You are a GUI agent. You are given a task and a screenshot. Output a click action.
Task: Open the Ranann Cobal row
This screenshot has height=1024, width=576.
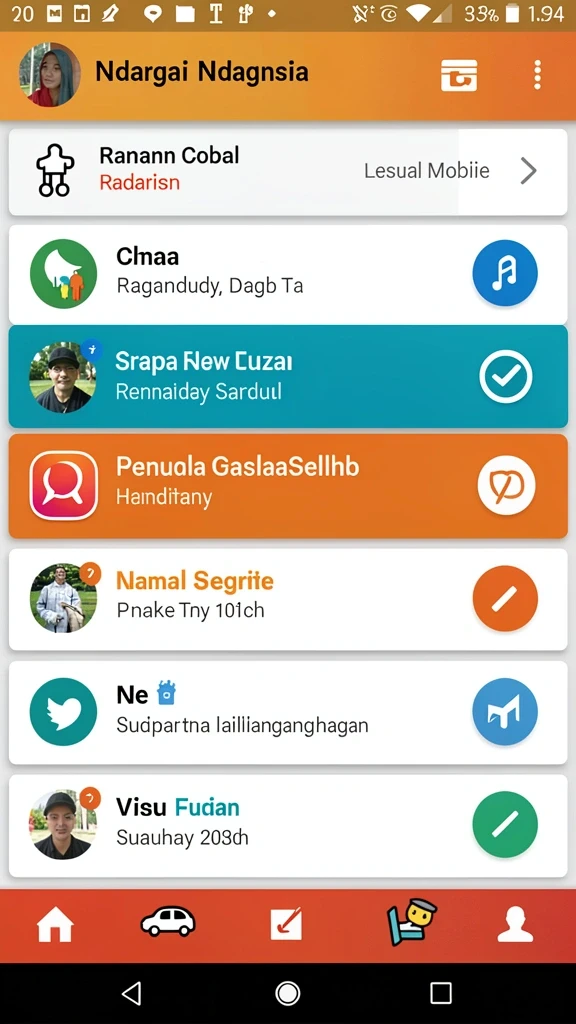(x=288, y=172)
